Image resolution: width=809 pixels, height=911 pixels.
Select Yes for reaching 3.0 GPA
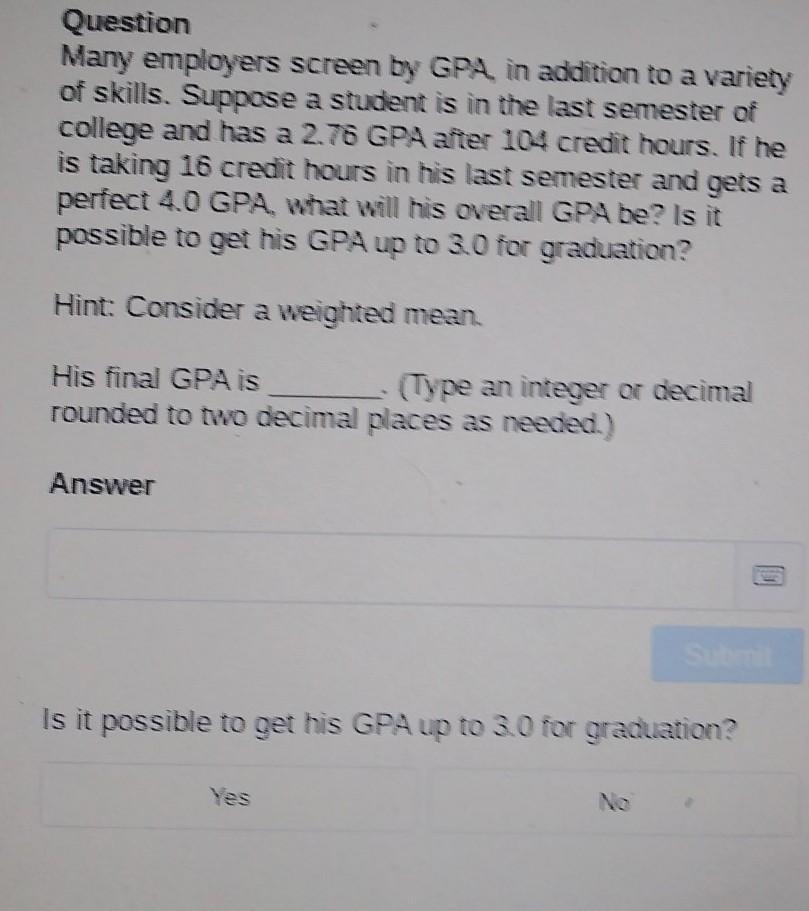pos(229,797)
